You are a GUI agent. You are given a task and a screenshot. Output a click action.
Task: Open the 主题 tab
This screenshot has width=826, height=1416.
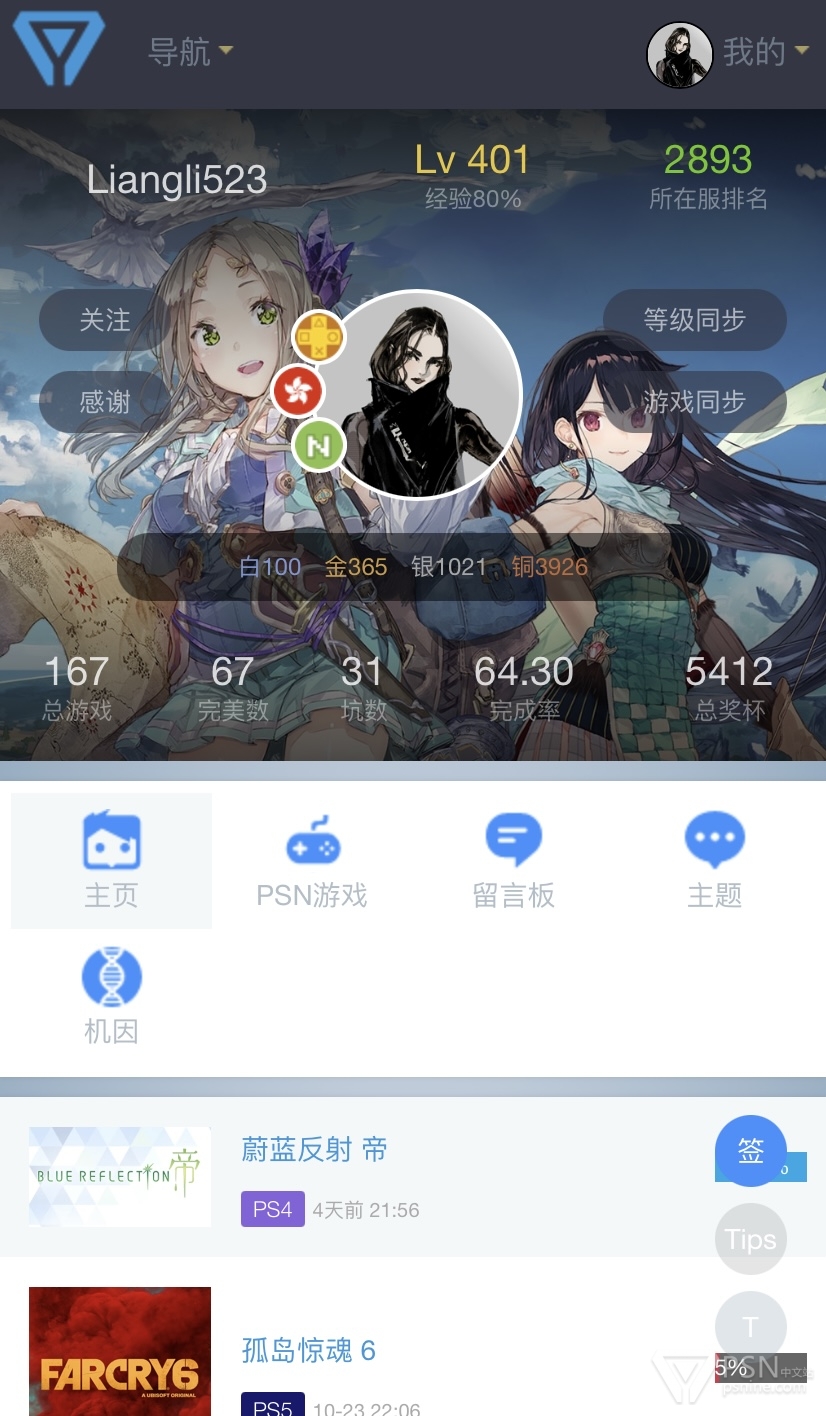point(715,861)
